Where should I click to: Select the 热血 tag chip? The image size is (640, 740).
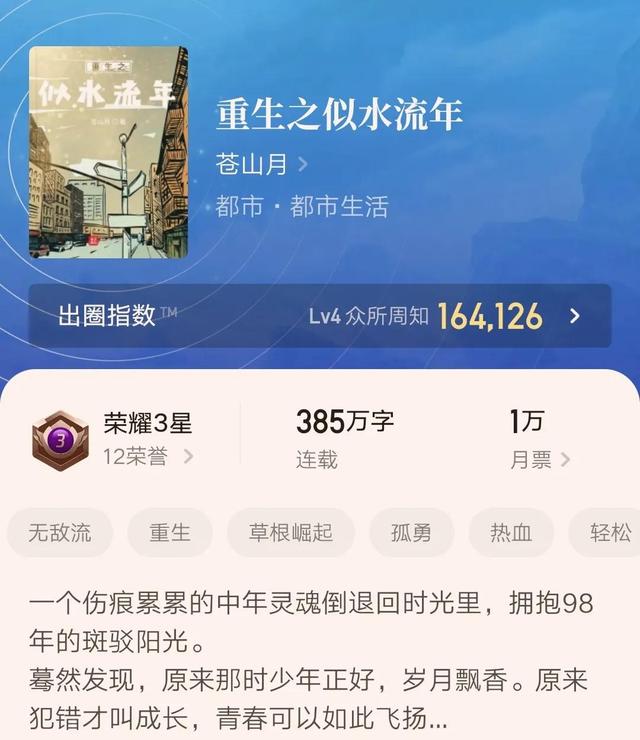point(510,532)
